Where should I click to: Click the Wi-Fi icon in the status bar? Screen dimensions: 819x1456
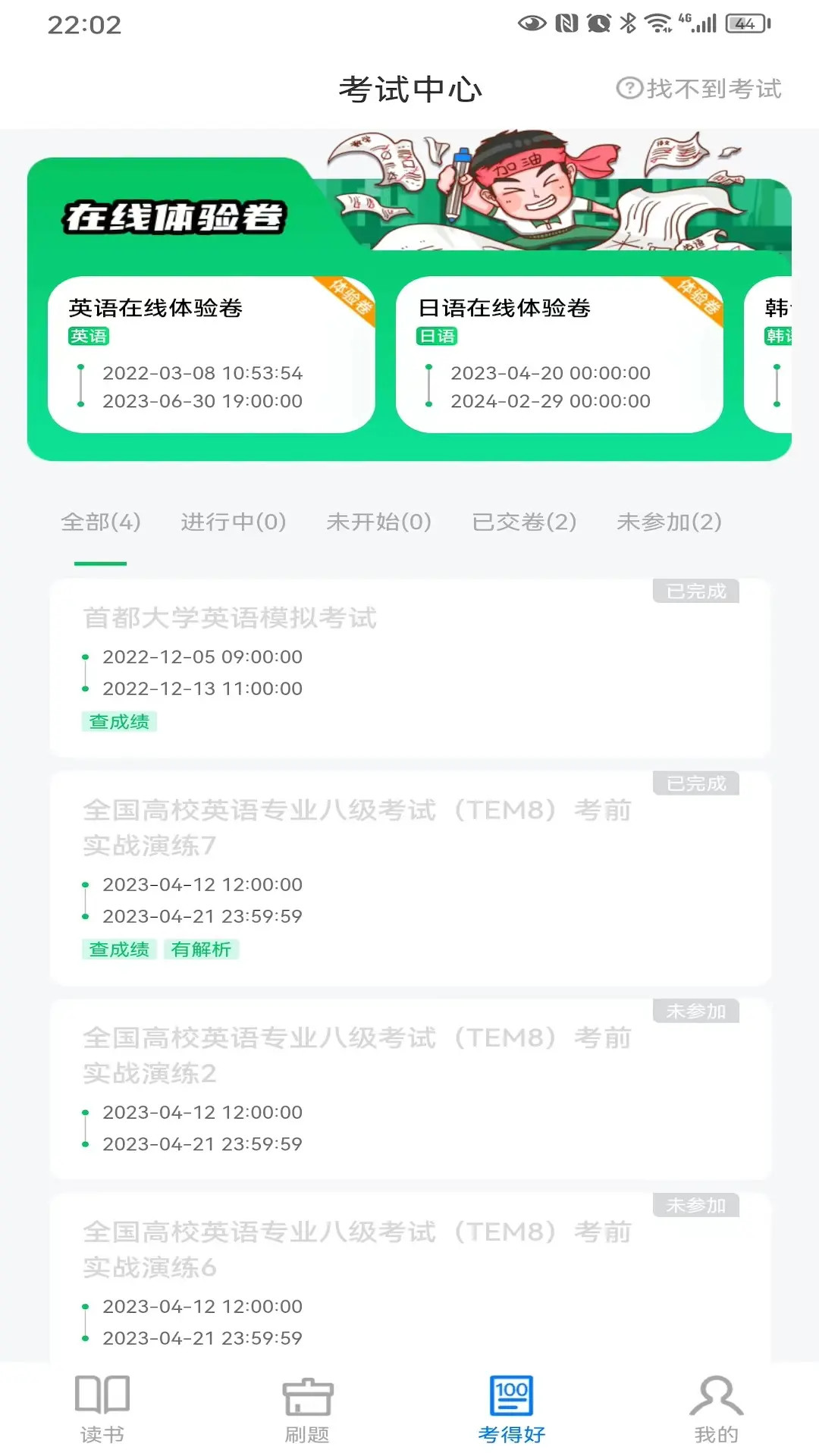point(657,23)
